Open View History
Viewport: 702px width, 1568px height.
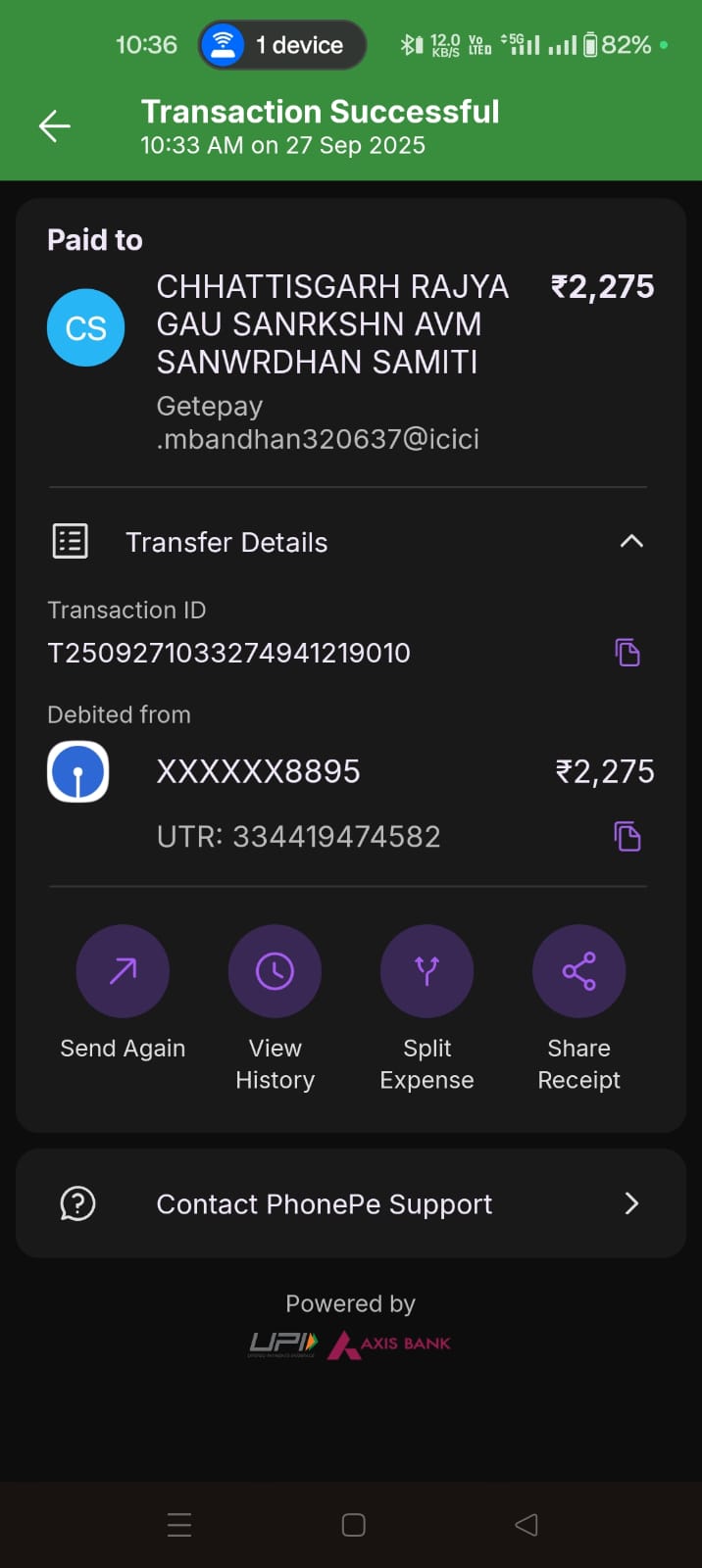click(275, 971)
